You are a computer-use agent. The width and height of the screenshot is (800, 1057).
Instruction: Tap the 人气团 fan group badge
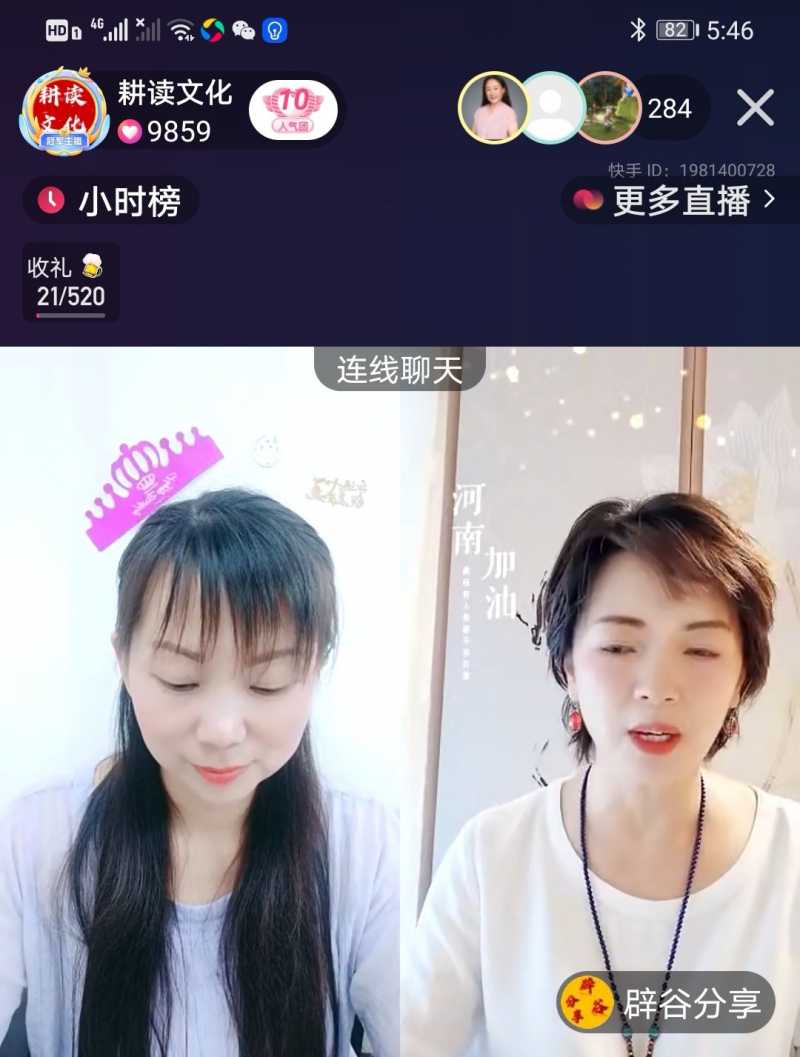pos(293,110)
